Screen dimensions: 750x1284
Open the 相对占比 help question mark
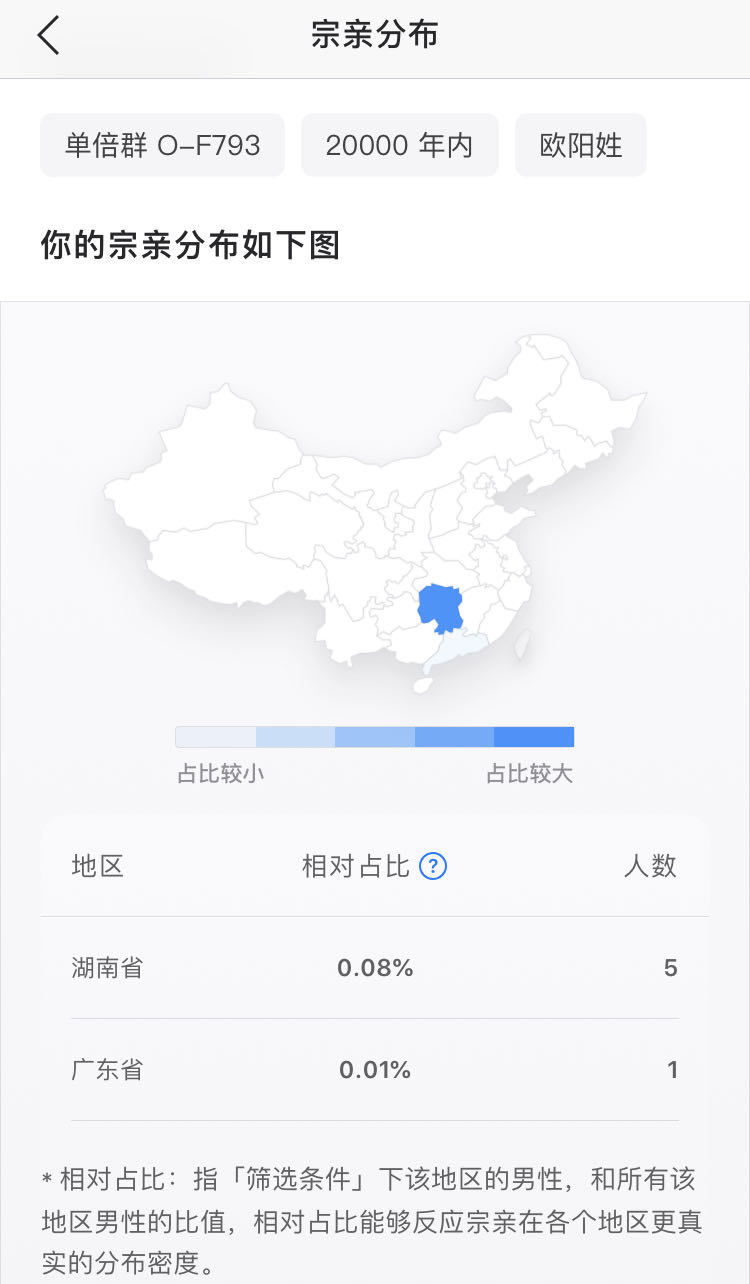[x=432, y=866]
